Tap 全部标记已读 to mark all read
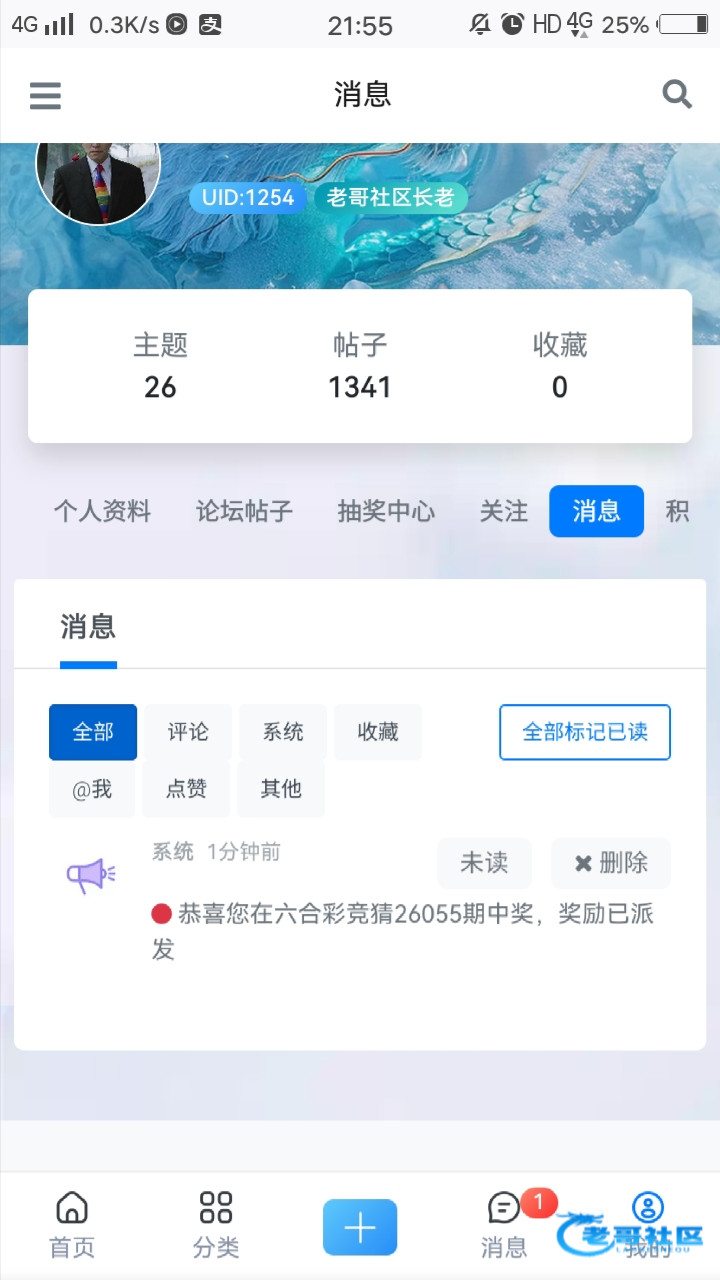720x1280 pixels. tap(585, 732)
